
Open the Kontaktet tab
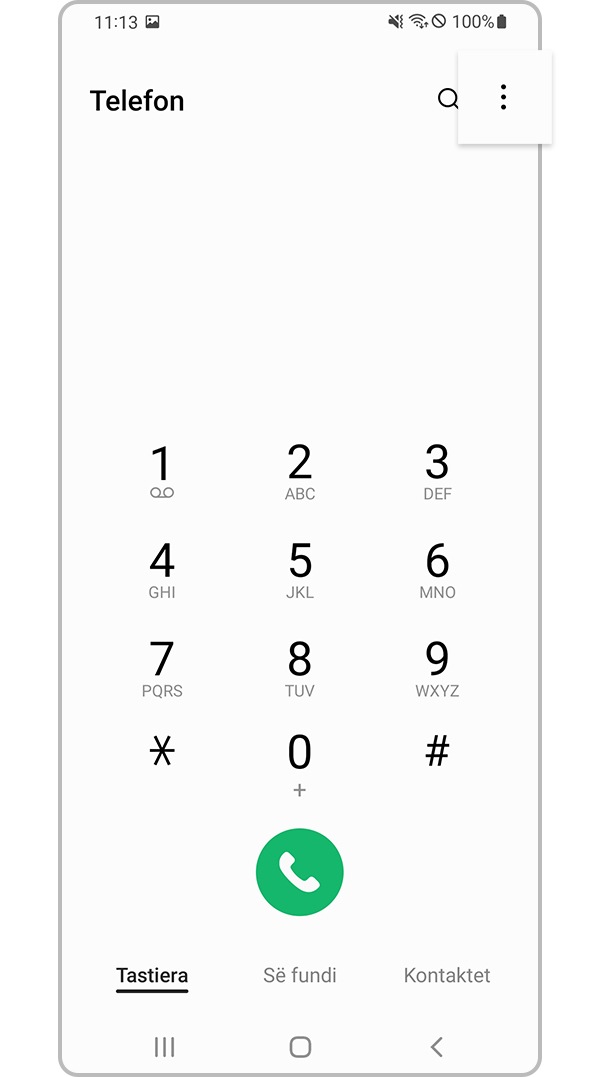447,976
